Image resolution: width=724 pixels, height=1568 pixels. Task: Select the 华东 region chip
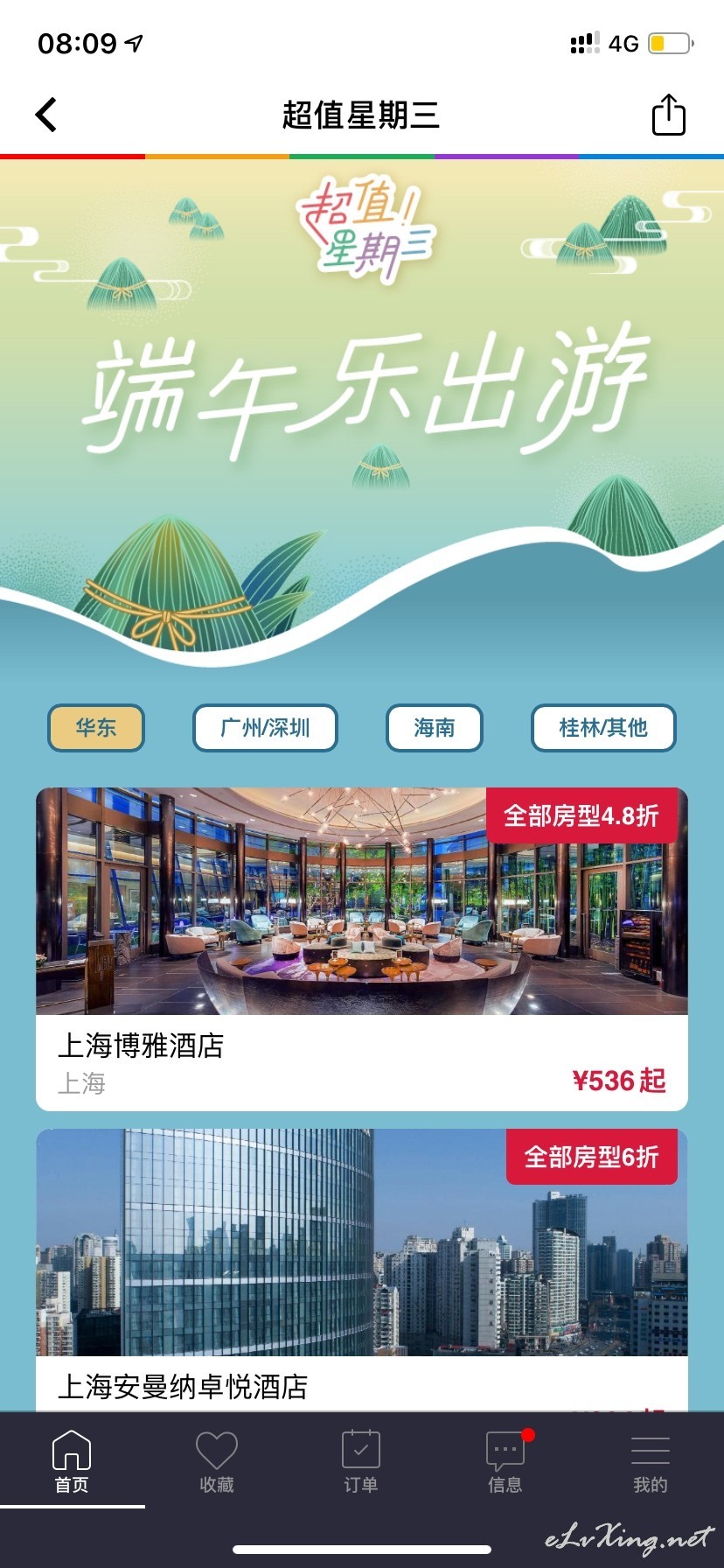[96, 728]
